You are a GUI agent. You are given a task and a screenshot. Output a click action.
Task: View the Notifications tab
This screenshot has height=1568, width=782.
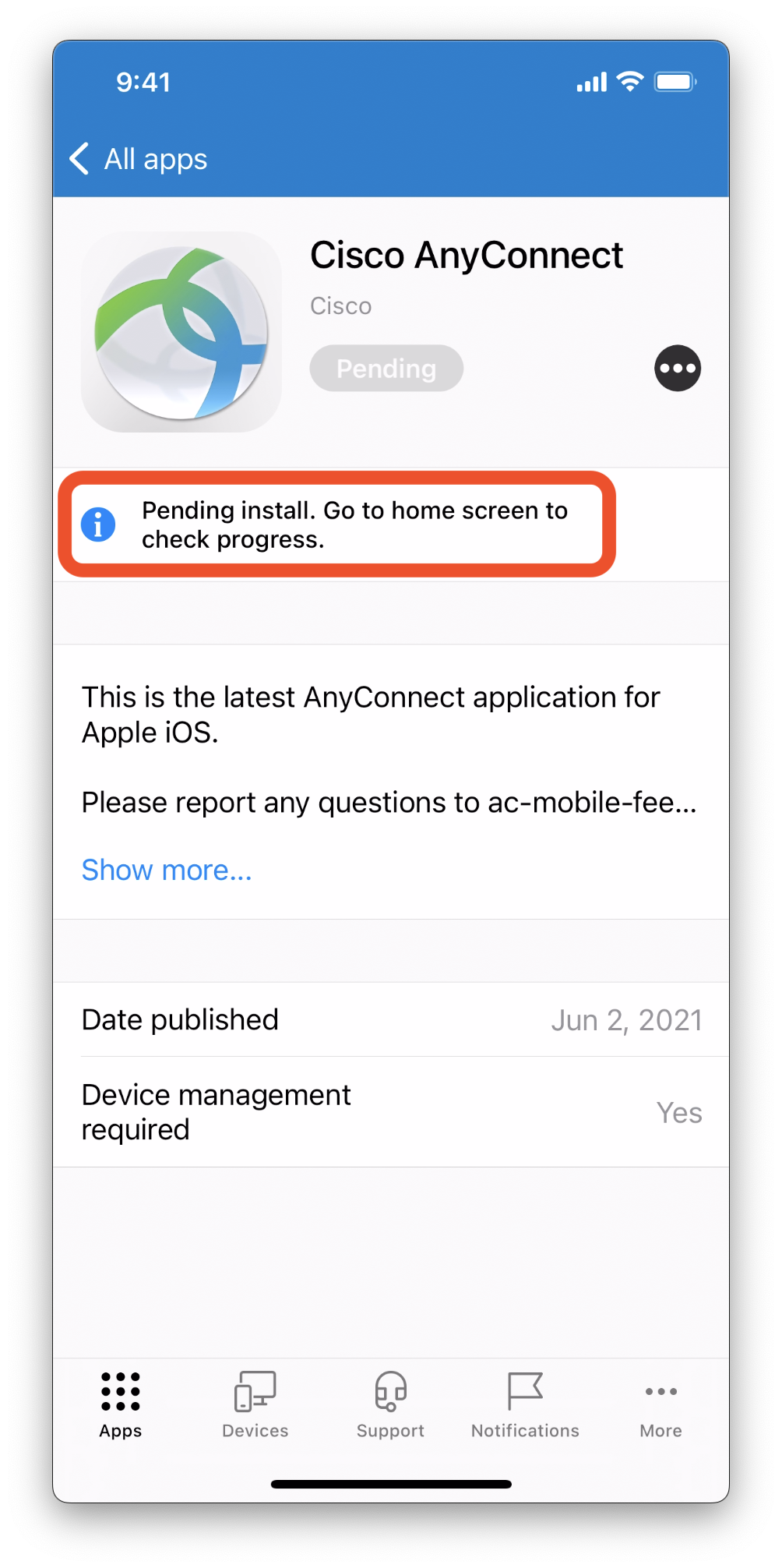coord(525,1404)
